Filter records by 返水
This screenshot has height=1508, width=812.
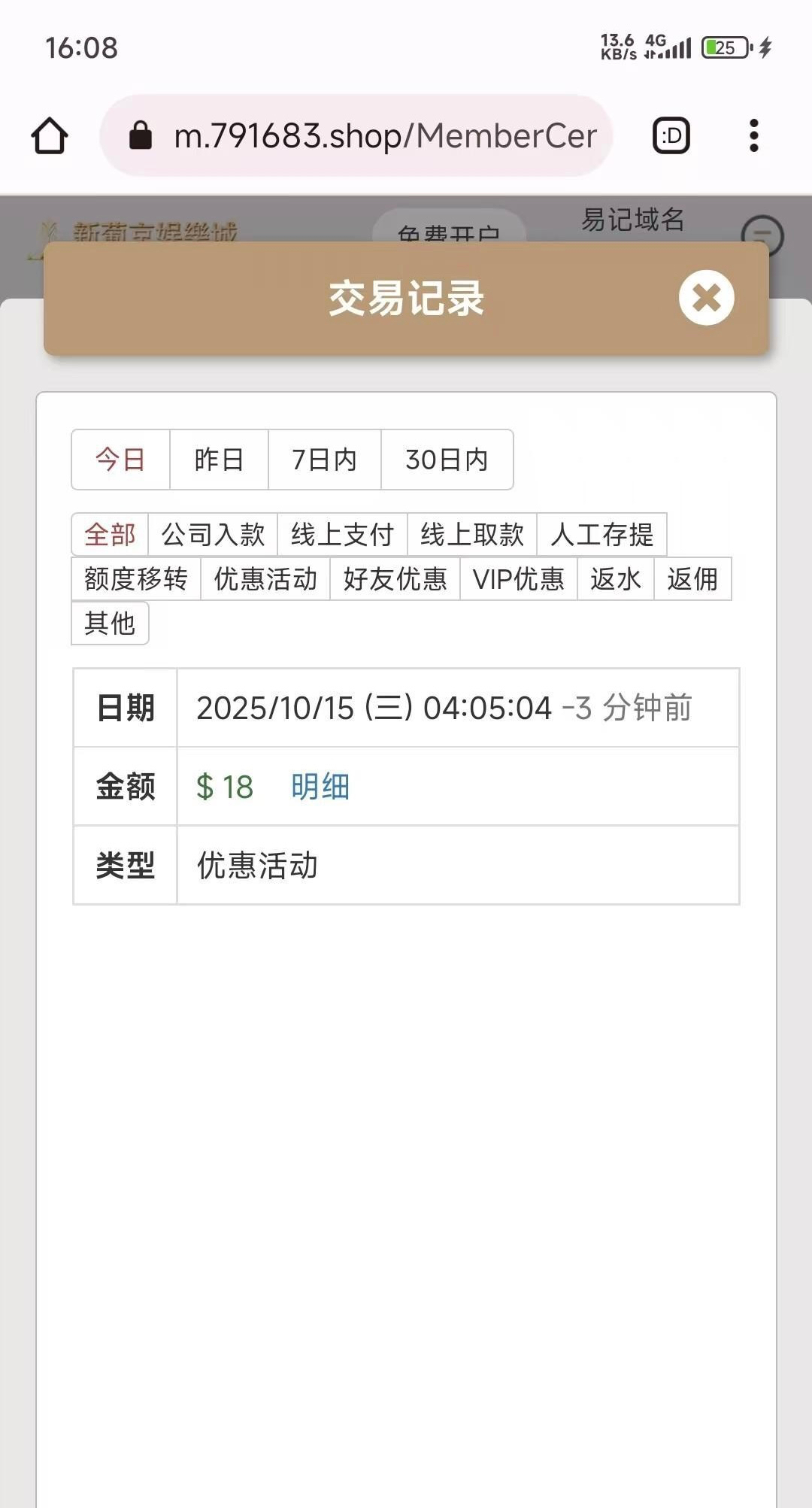tap(615, 579)
